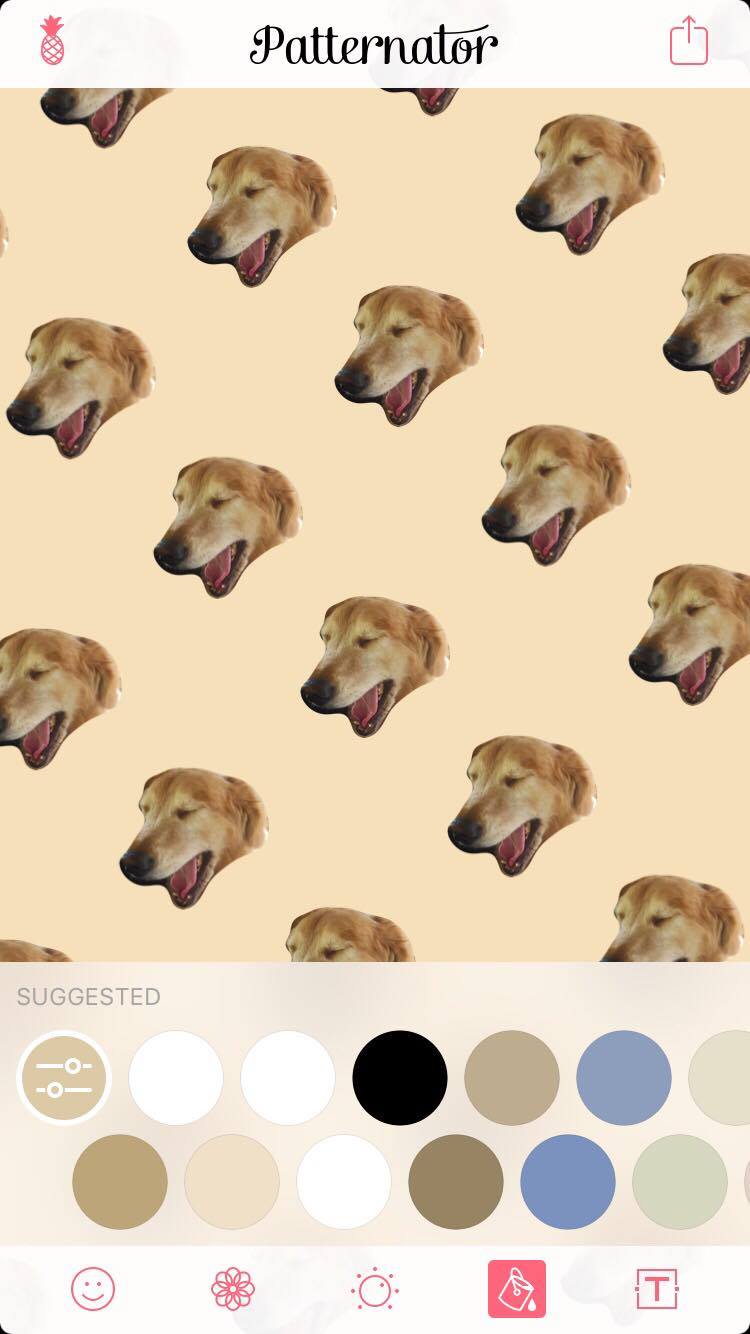This screenshot has height=1334, width=750.
Task: Open the custom color sliders swatch
Action: point(64,1078)
